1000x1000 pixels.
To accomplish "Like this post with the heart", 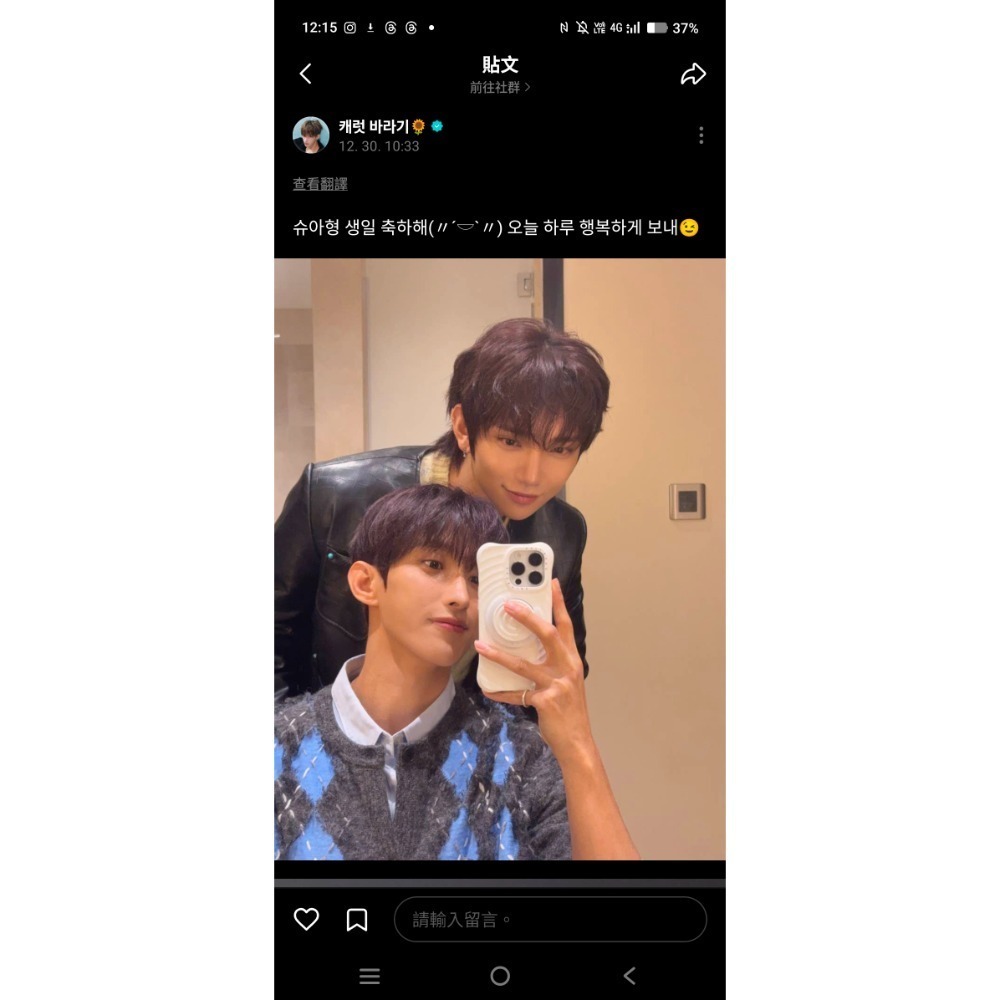I will [x=306, y=919].
